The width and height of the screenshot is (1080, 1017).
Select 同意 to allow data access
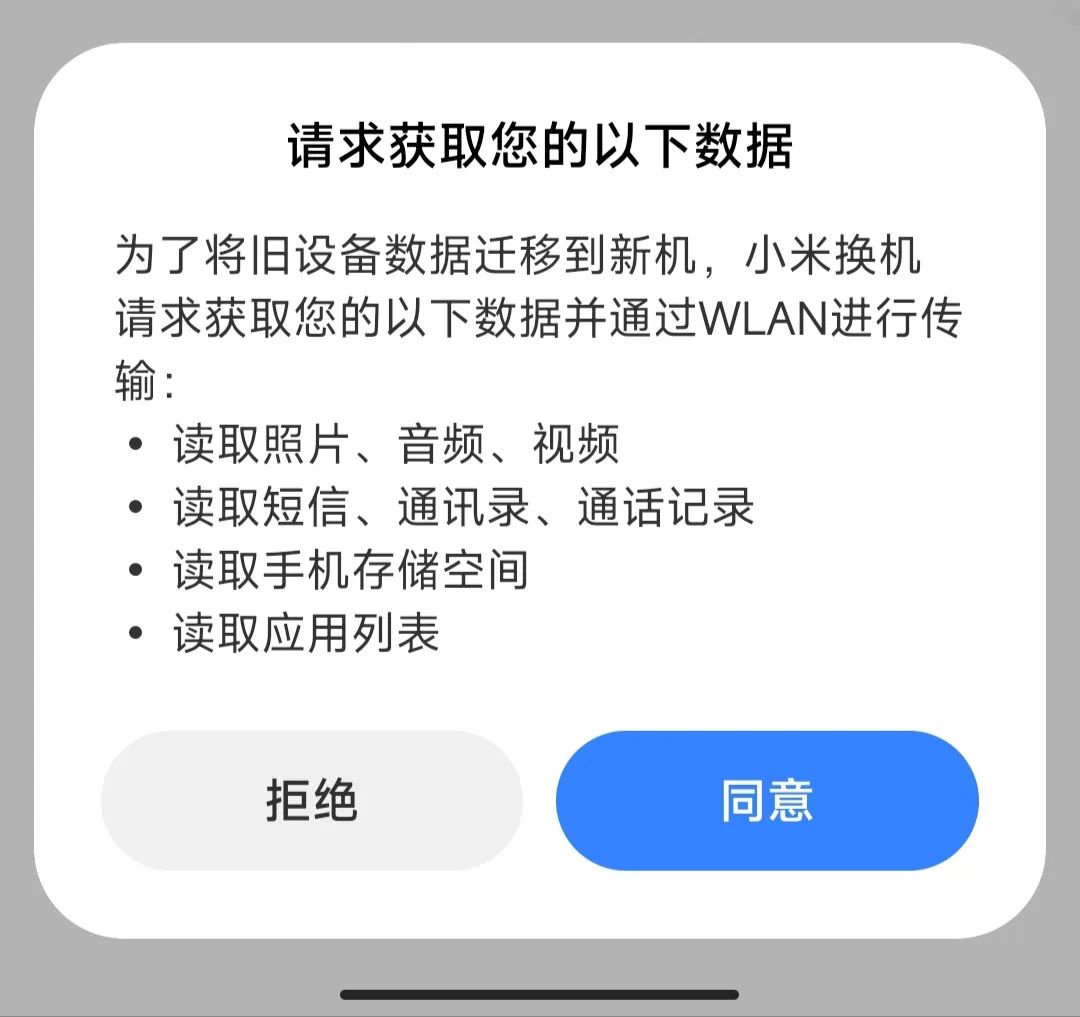[x=767, y=800]
